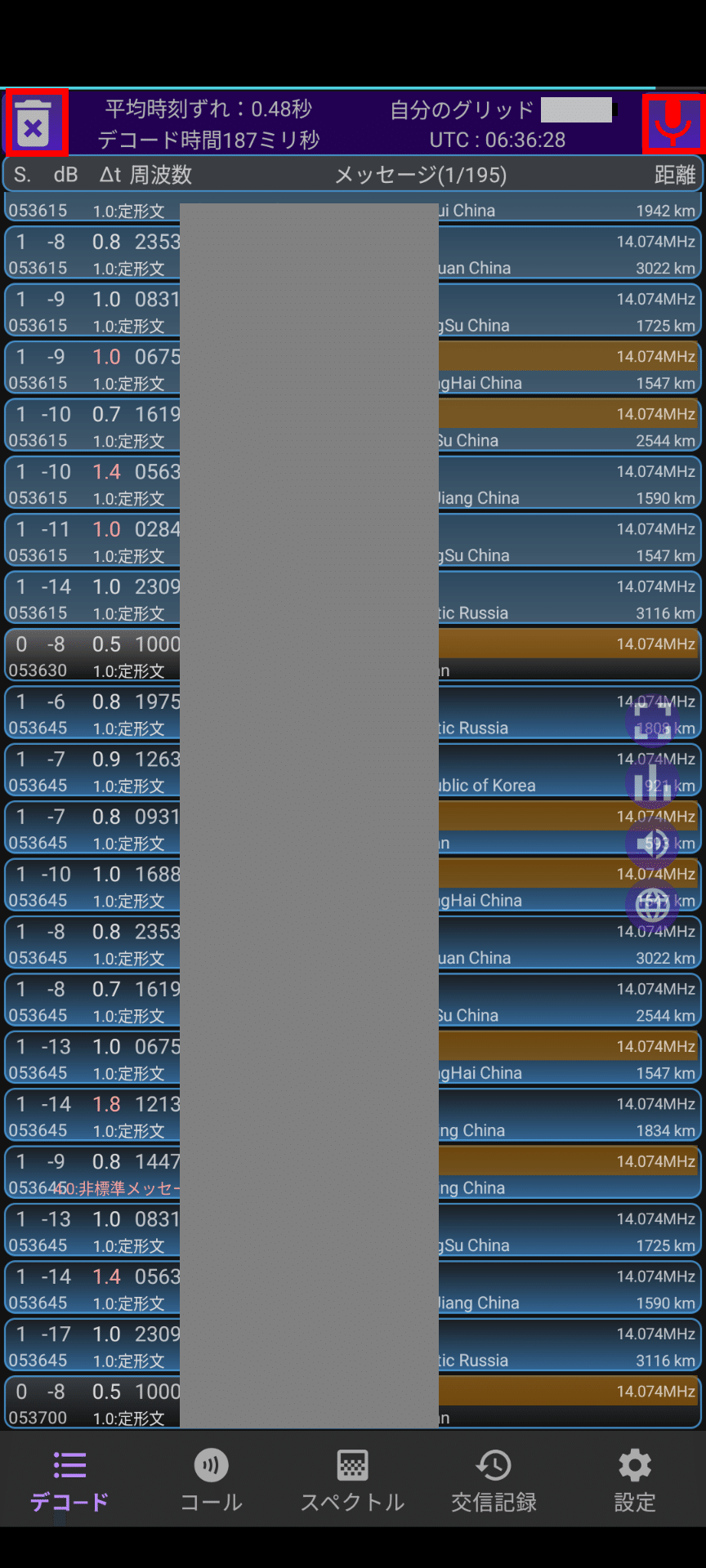Open the floating globe icon

click(x=652, y=905)
